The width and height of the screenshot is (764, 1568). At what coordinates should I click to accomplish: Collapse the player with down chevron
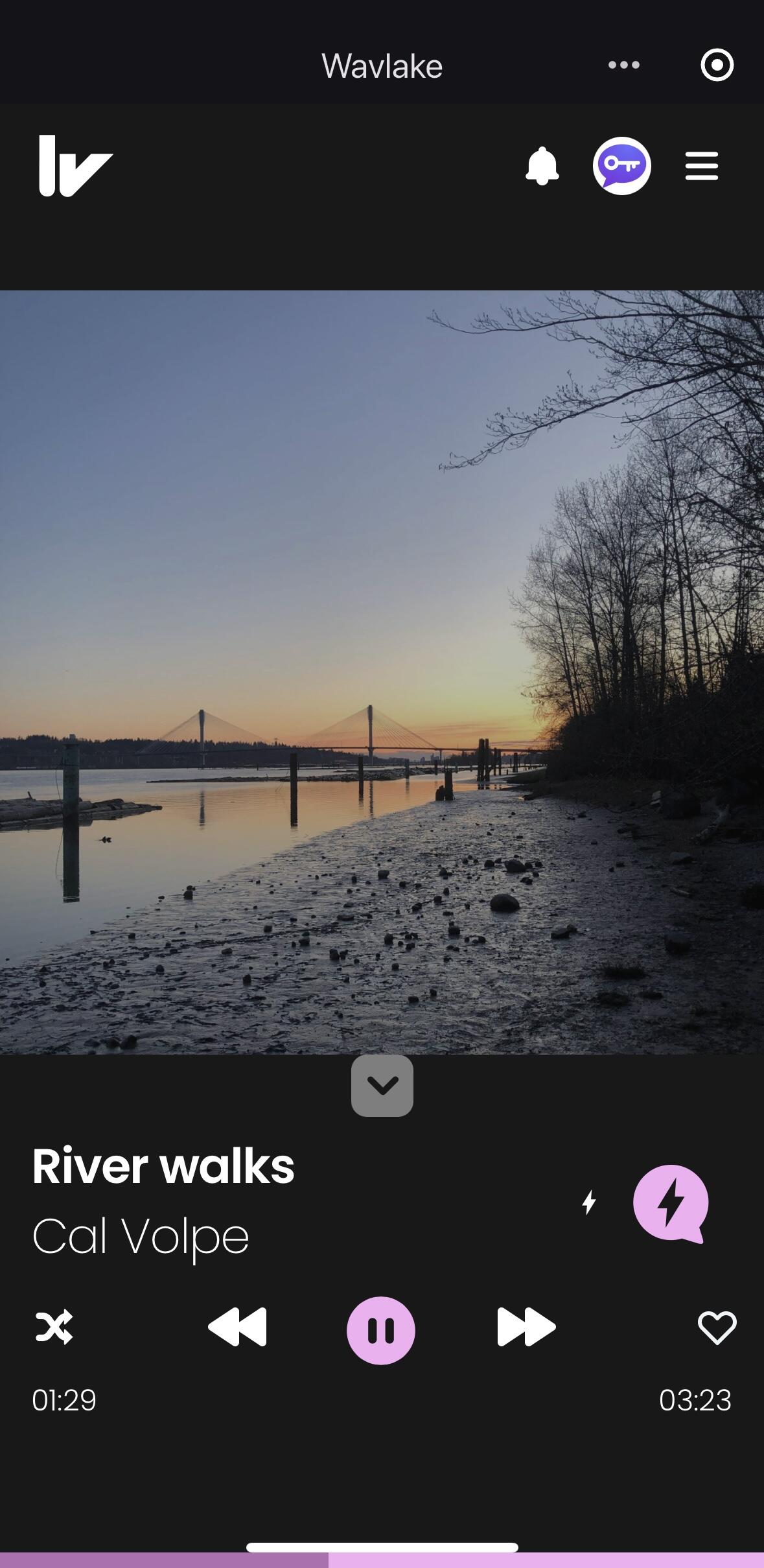coord(382,1085)
